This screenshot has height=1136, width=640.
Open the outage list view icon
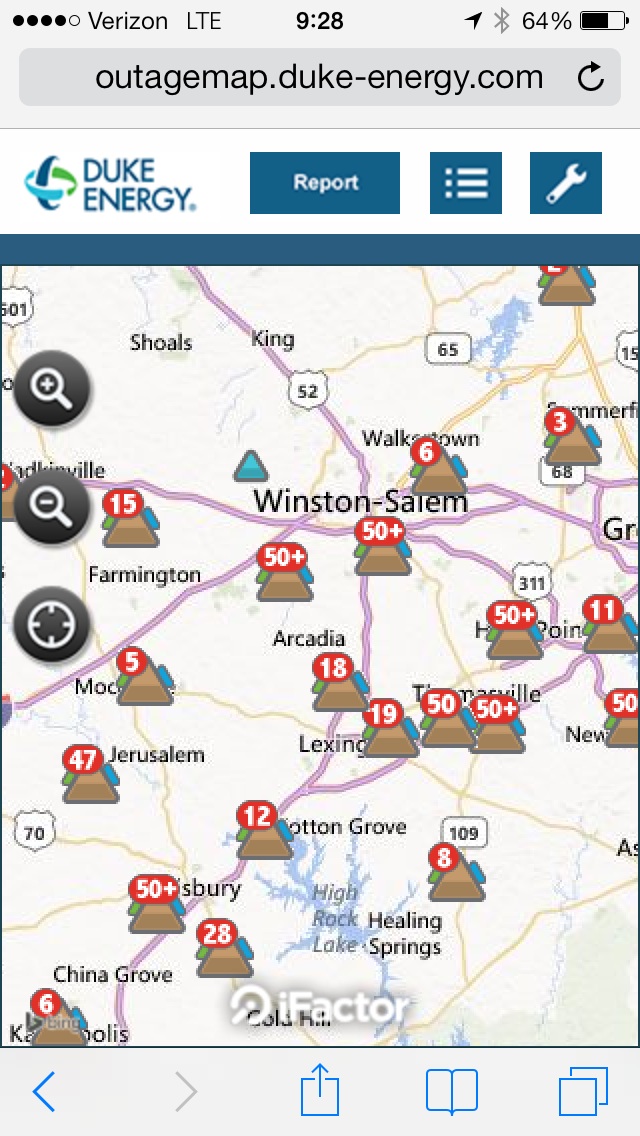click(465, 183)
